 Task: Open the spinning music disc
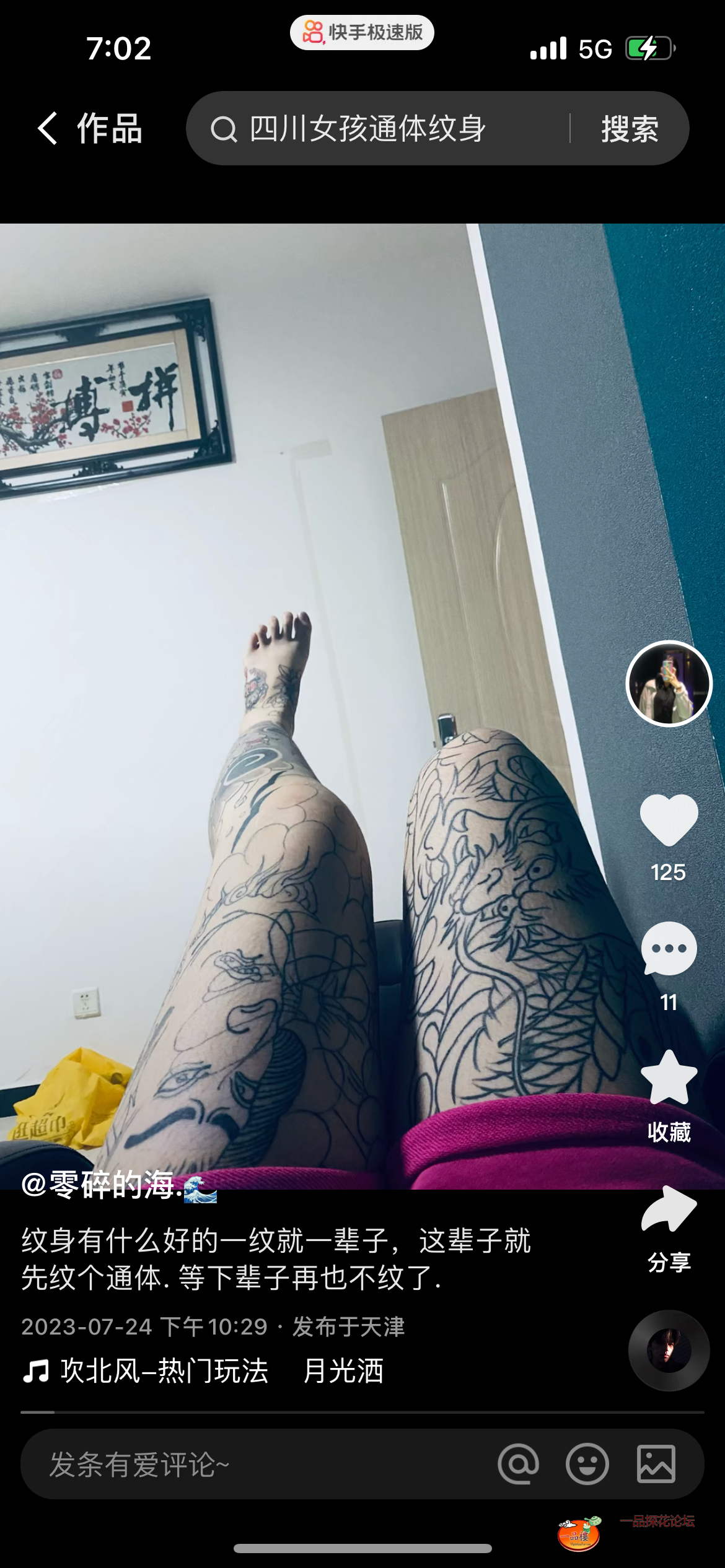click(x=669, y=1350)
